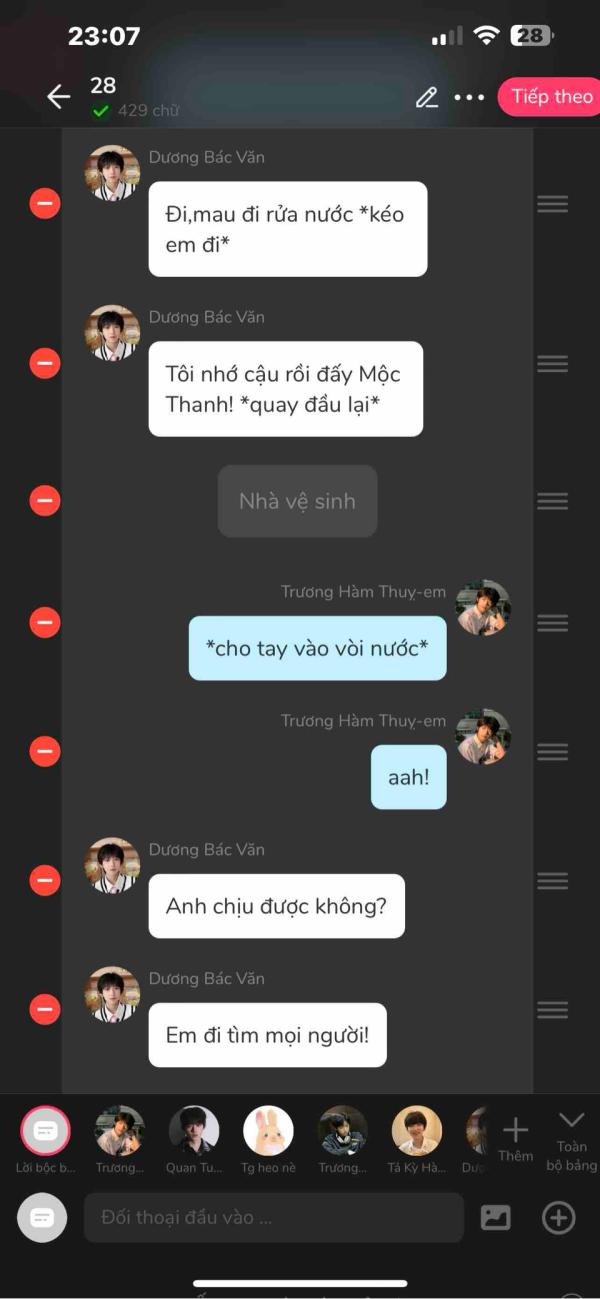The width and height of the screenshot is (600, 1299).
Task: Open the three-dot overflow menu
Action: pyautogui.click(x=469, y=97)
